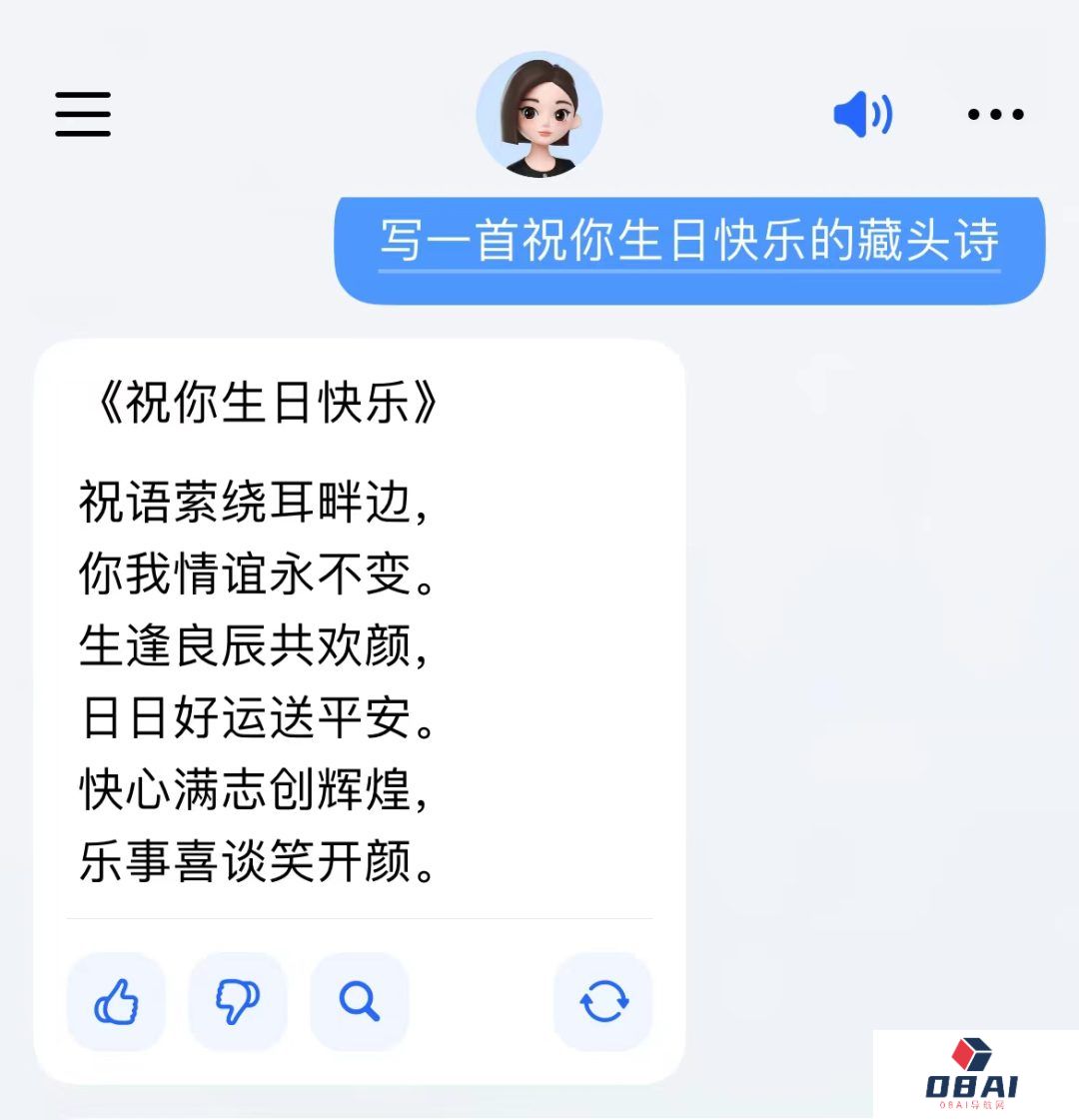The height and width of the screenshot is (1120, 1079).
Task: Expand the sidebar via the menu lines
Action: (x=82, y=113)
